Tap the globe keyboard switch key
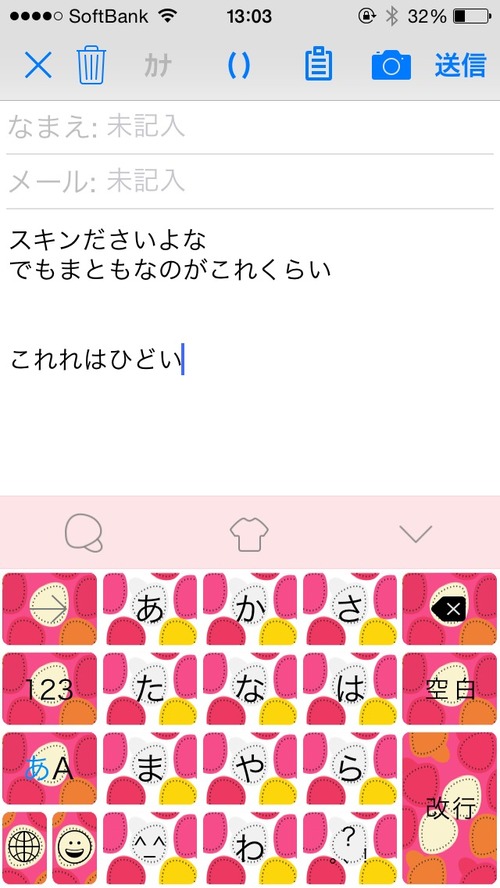Screen dimensions: 500x888 point(24,848)
